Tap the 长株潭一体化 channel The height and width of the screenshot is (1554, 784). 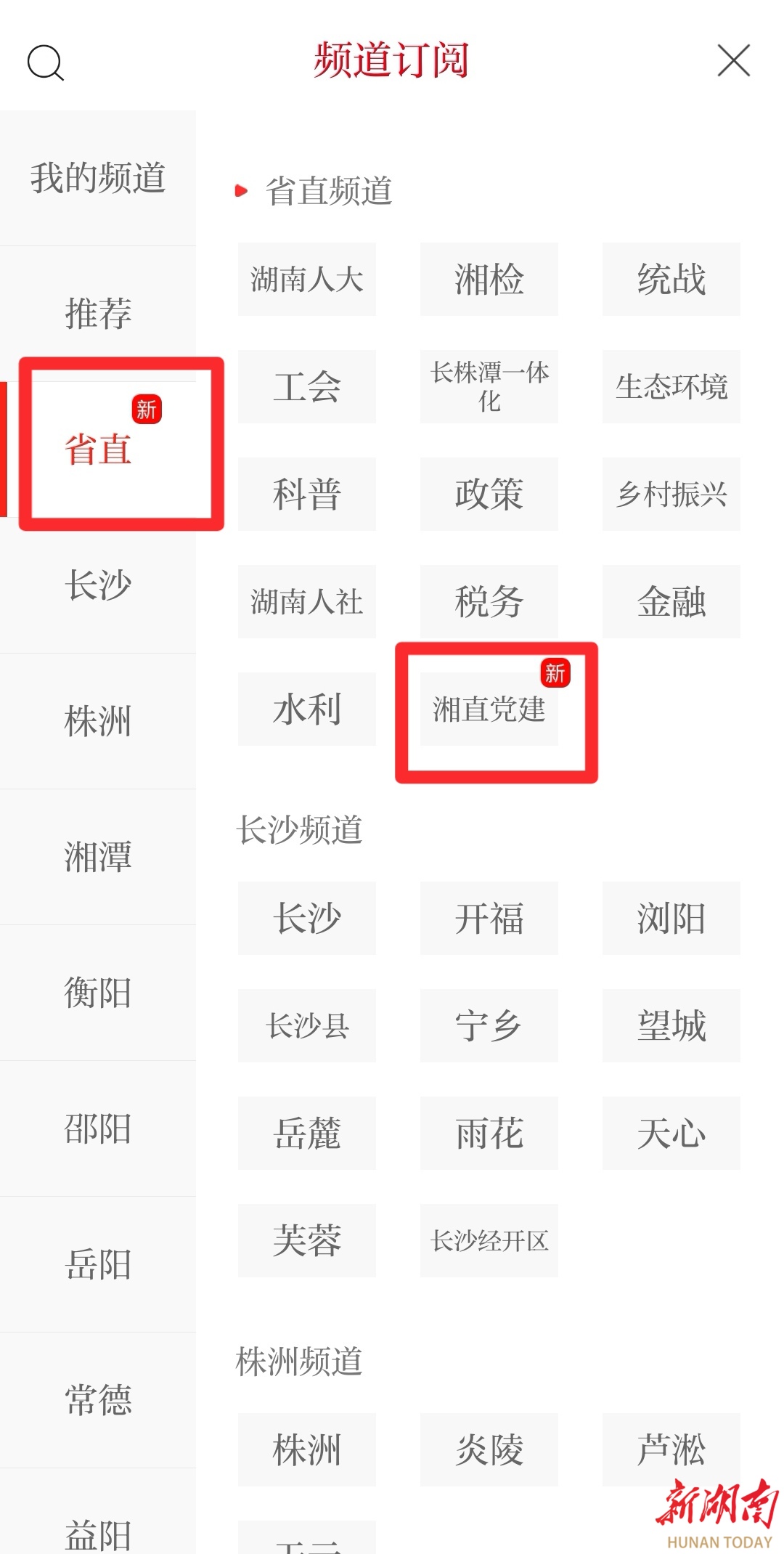(489, 386)
